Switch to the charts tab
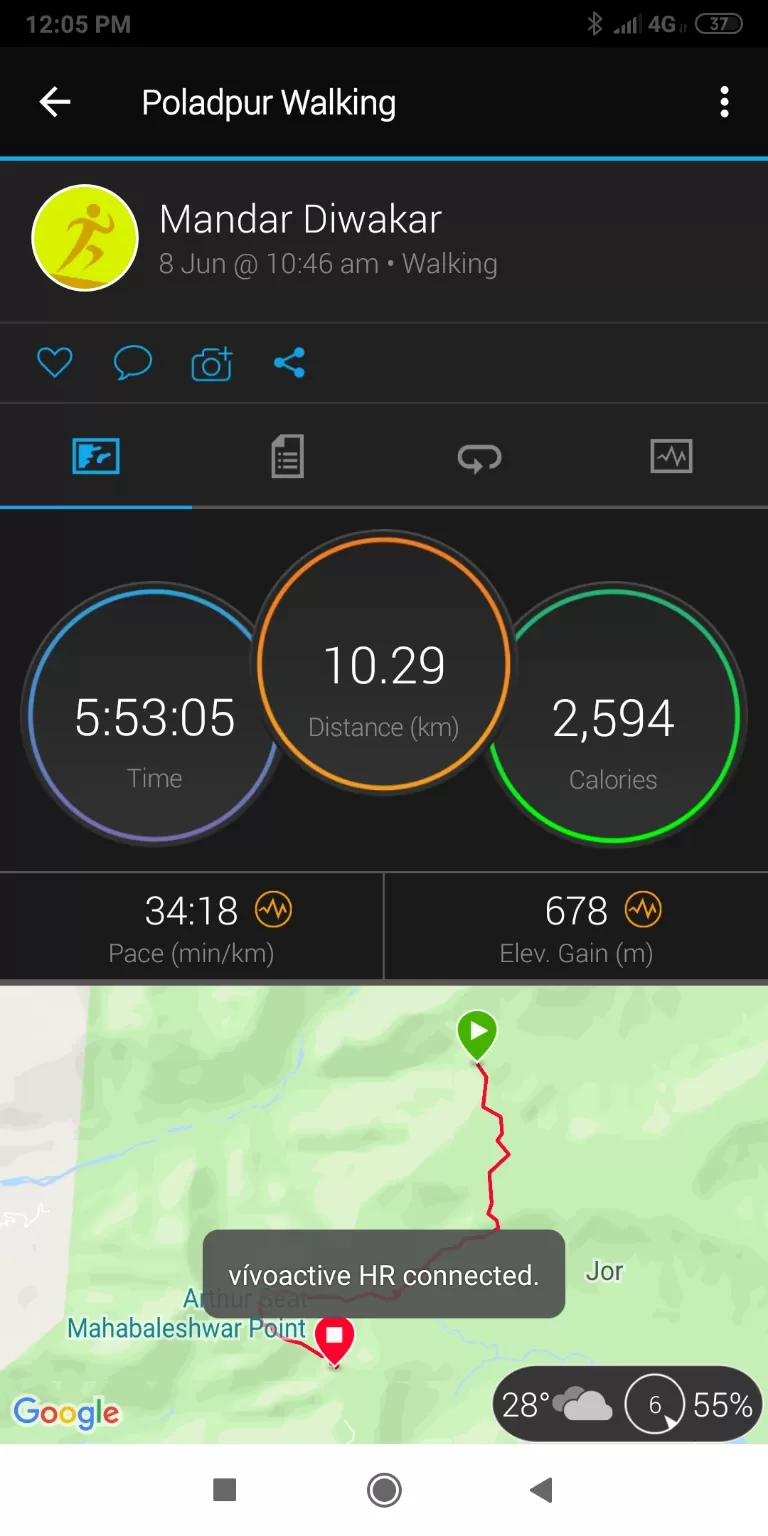 (671, 457)
